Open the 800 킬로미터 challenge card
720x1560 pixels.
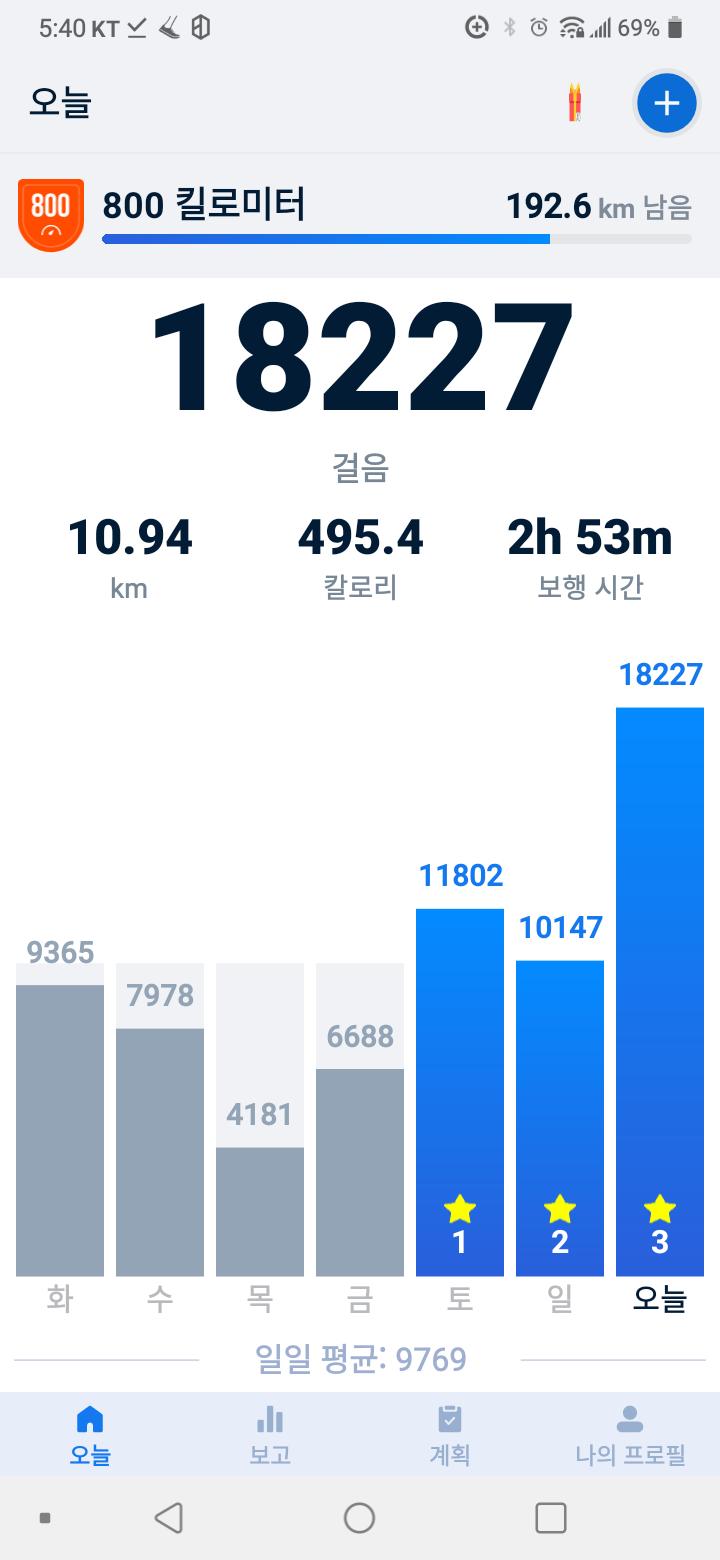coord(360,214)
